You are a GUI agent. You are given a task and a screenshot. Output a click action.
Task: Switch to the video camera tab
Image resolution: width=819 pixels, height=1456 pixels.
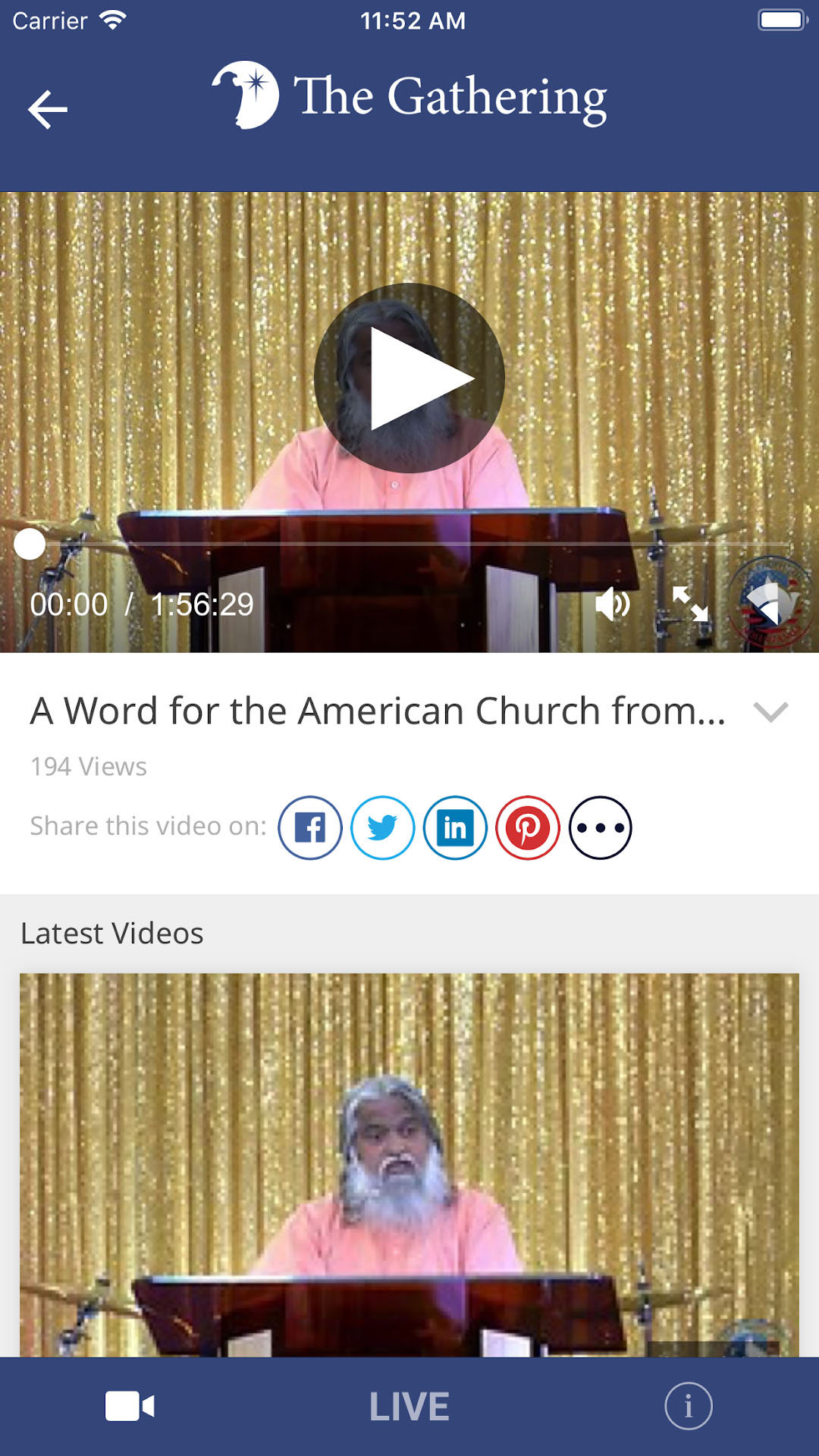point(130,1406)
